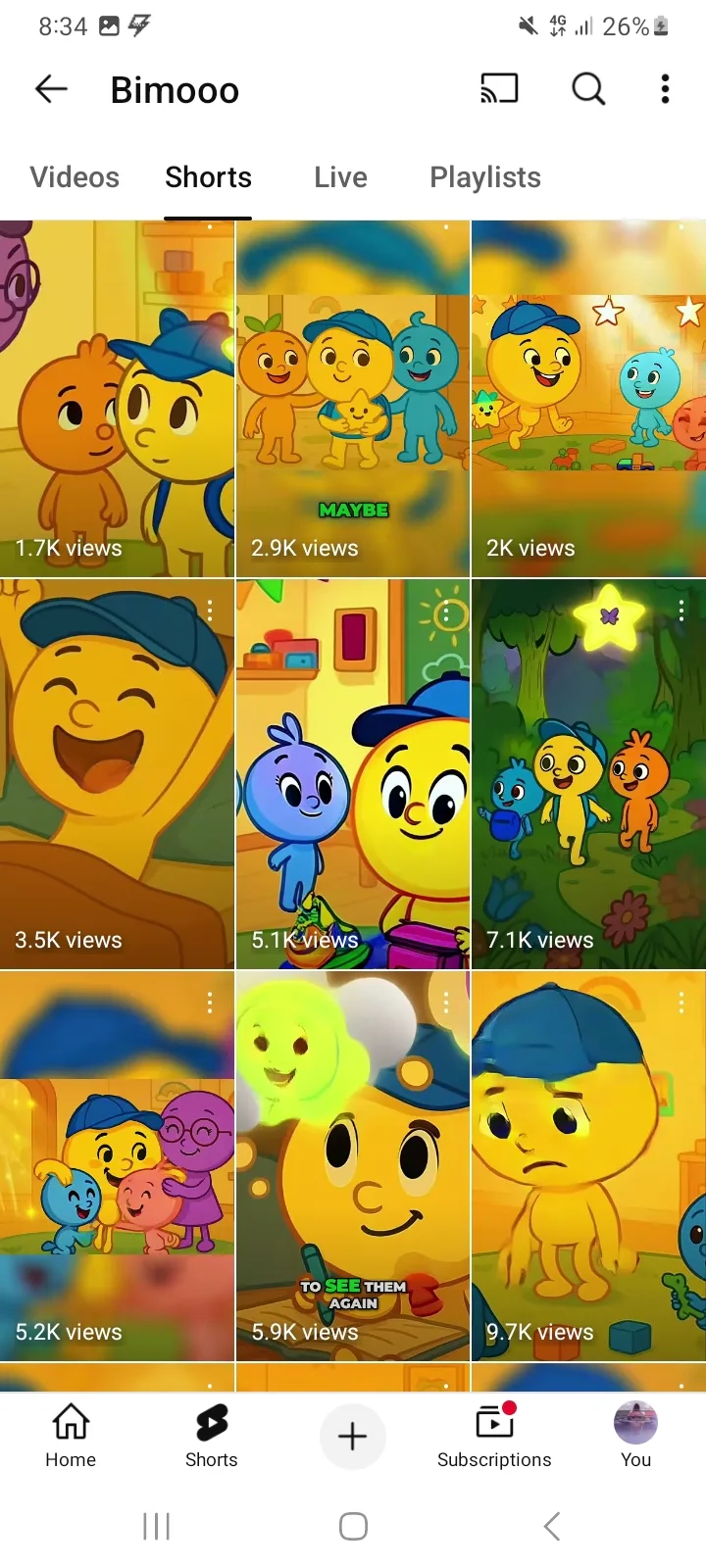The image size is (706, 1568).
Task: Switch to the Playlists tab
Action: click(x=485, y=177)
